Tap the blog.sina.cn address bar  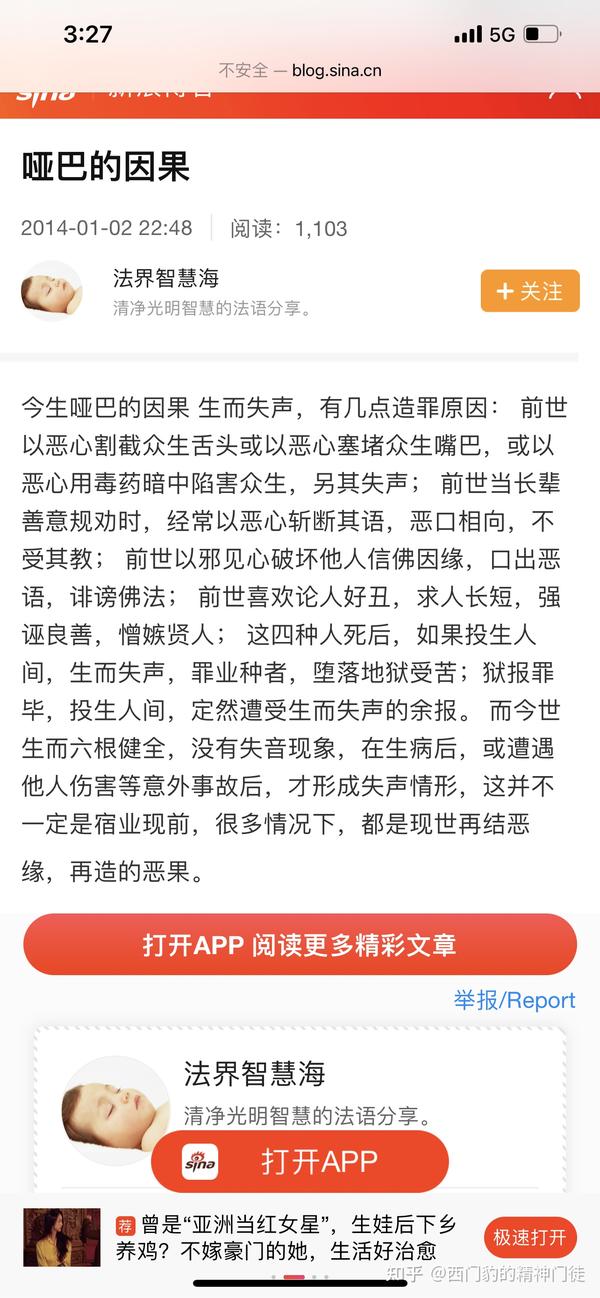pyautogui.click(x=300, y=70)
